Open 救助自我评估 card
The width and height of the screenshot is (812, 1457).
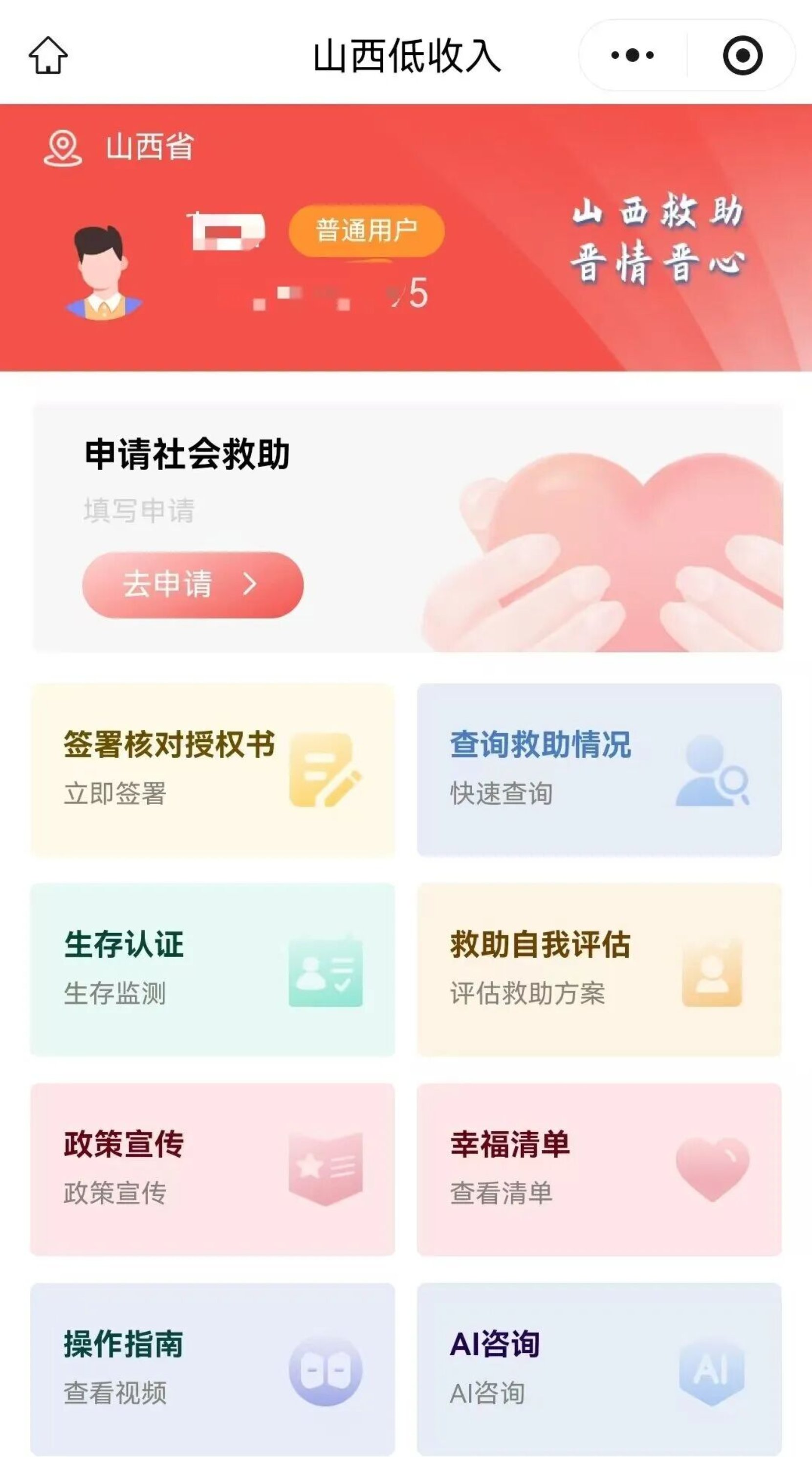[599, 969]
